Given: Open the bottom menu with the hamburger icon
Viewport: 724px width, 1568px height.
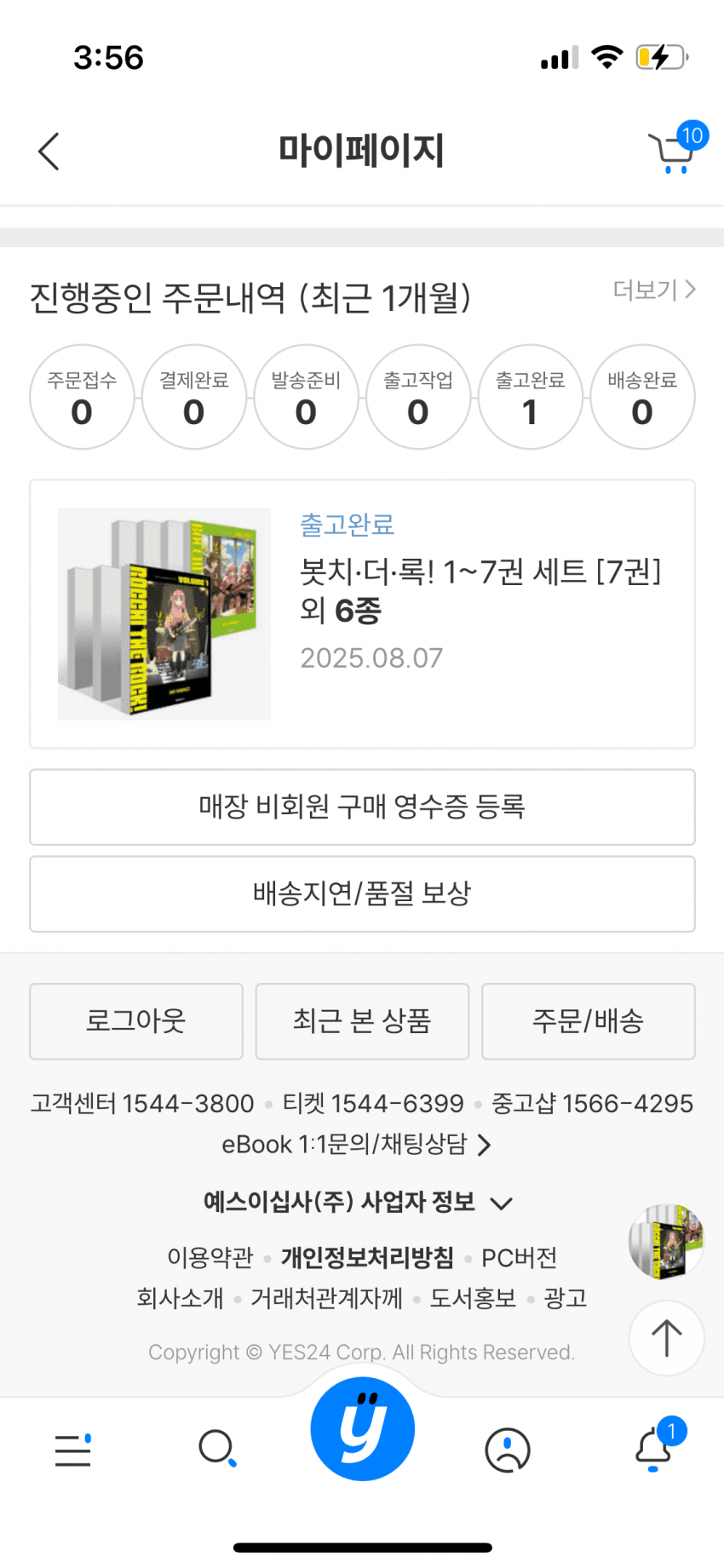Looking at the screenshot, I should tap(73, 1449).
